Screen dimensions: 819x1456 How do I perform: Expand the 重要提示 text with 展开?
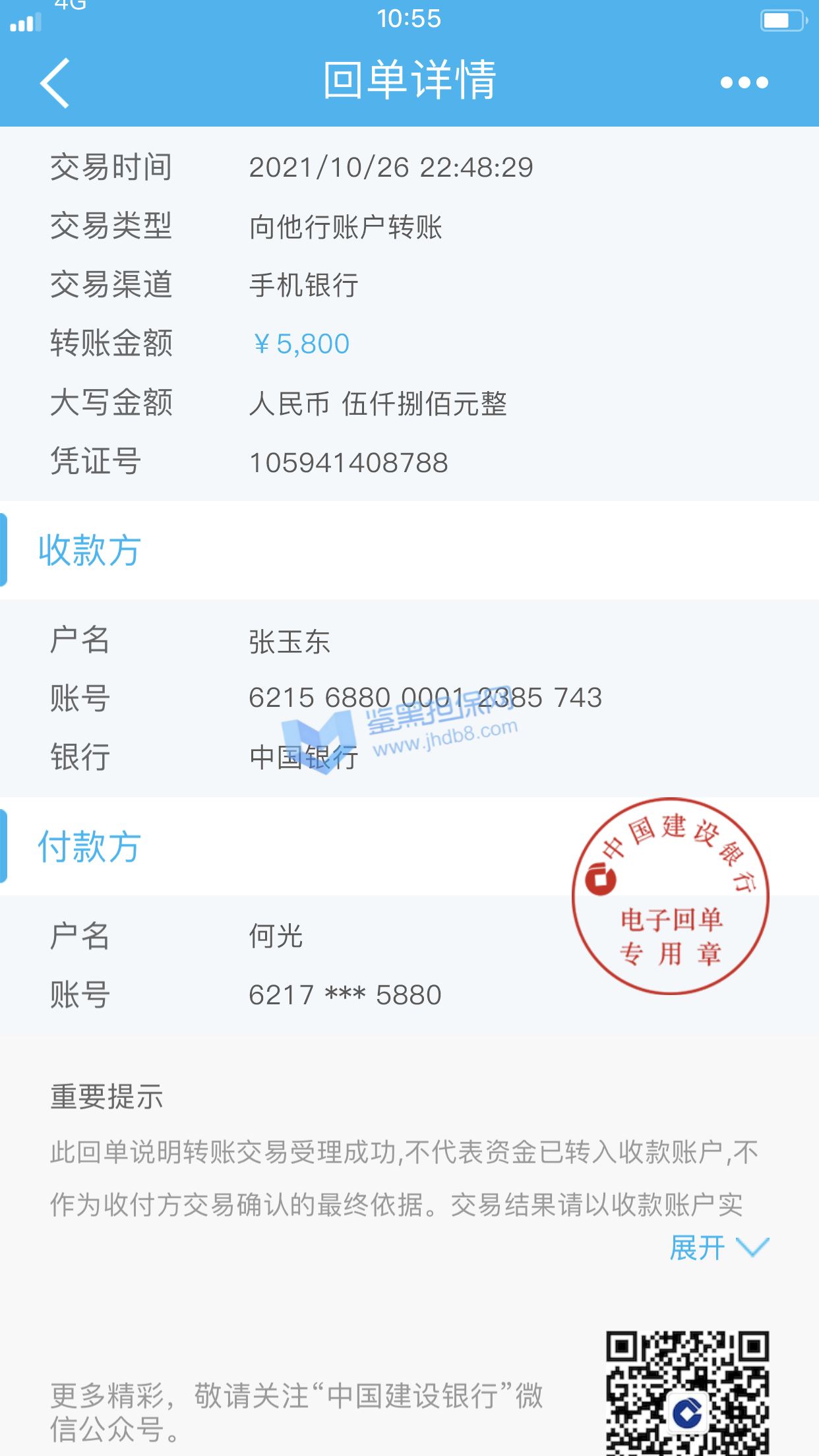pos(719,1248)
